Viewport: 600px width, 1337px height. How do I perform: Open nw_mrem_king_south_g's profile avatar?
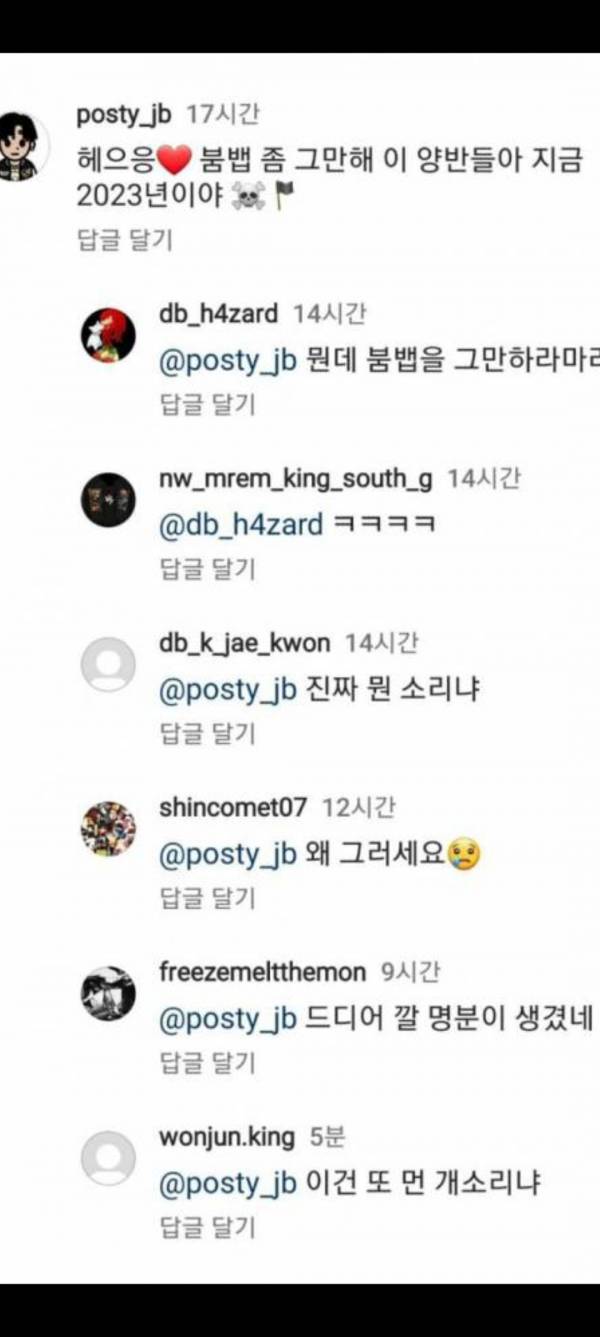coord(108,500)
